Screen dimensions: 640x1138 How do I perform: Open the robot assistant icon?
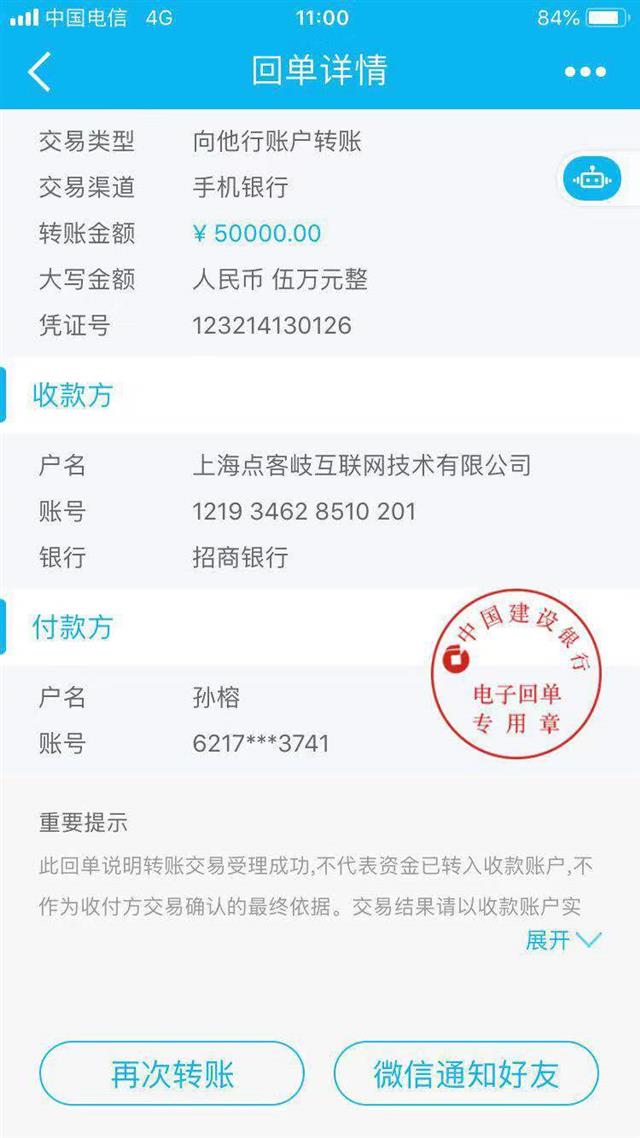[x=592, y=178]
